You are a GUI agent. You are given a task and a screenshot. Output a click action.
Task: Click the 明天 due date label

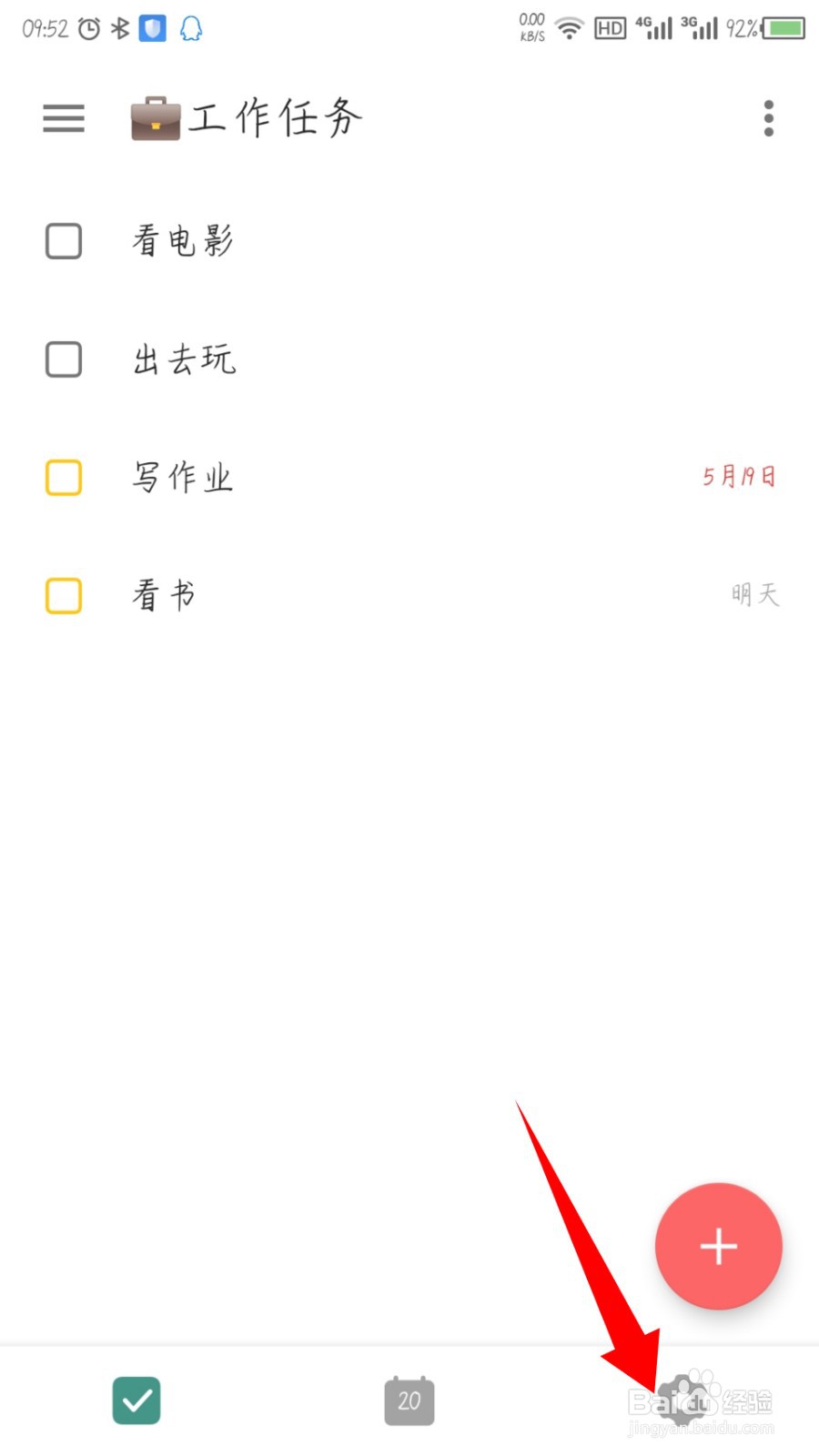tap(754, 593)
